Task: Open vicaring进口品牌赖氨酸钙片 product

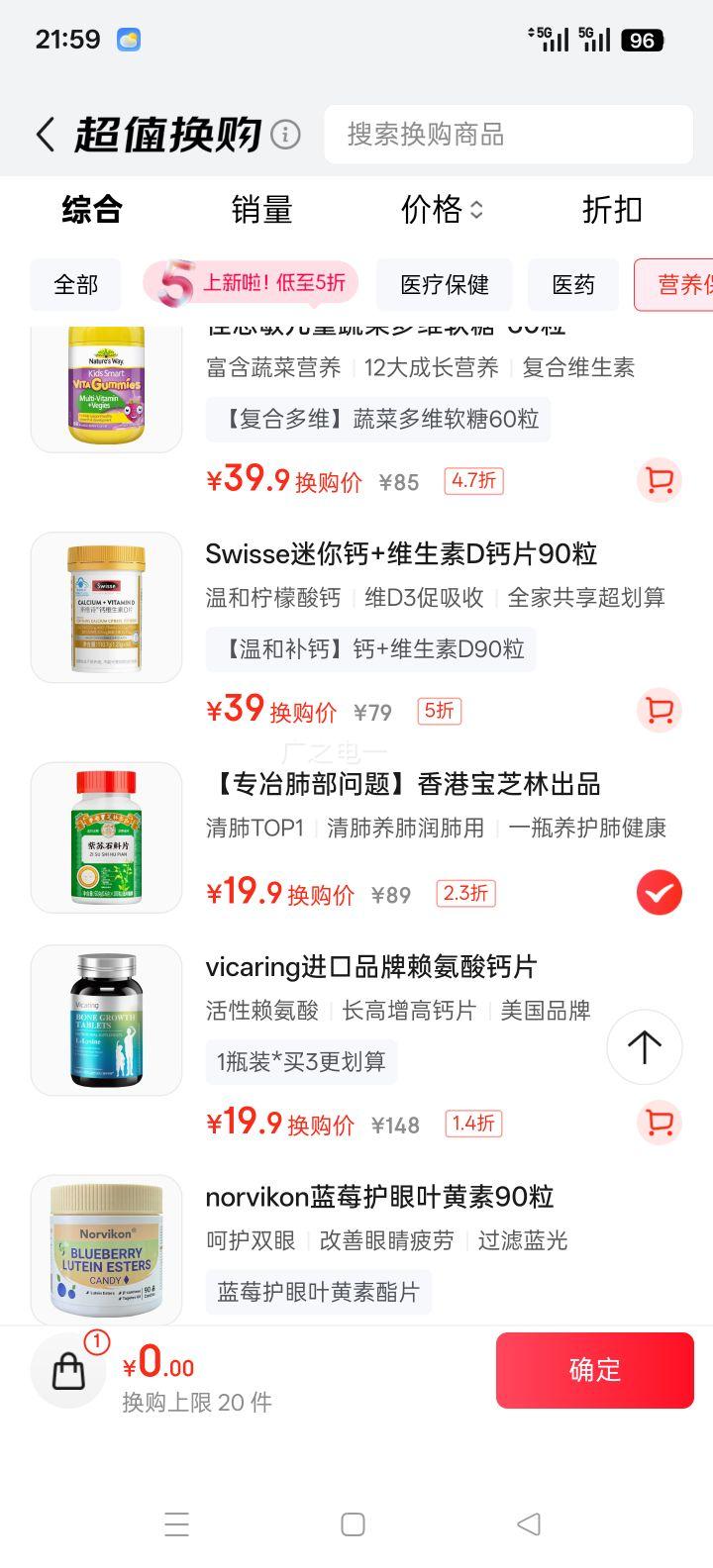Action: click(371, 967)
